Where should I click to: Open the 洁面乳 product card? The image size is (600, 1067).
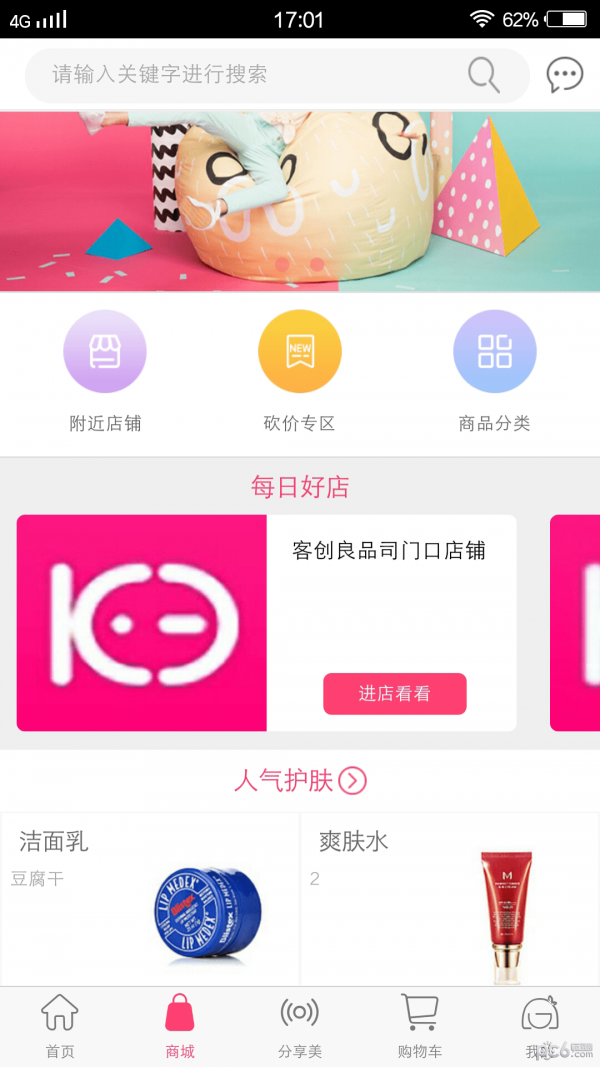[150, 898]
